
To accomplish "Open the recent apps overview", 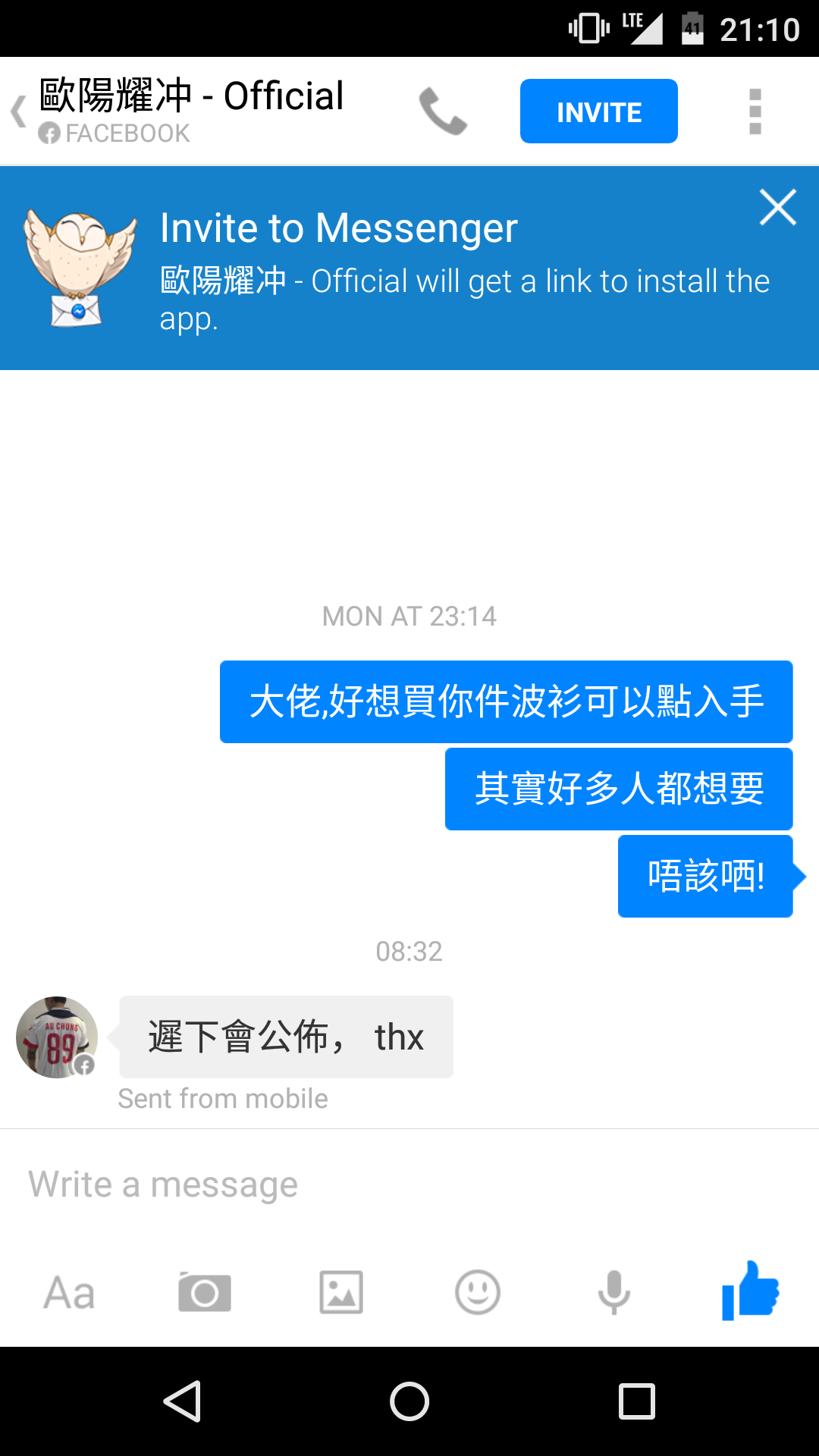I will click(637, 1401).
